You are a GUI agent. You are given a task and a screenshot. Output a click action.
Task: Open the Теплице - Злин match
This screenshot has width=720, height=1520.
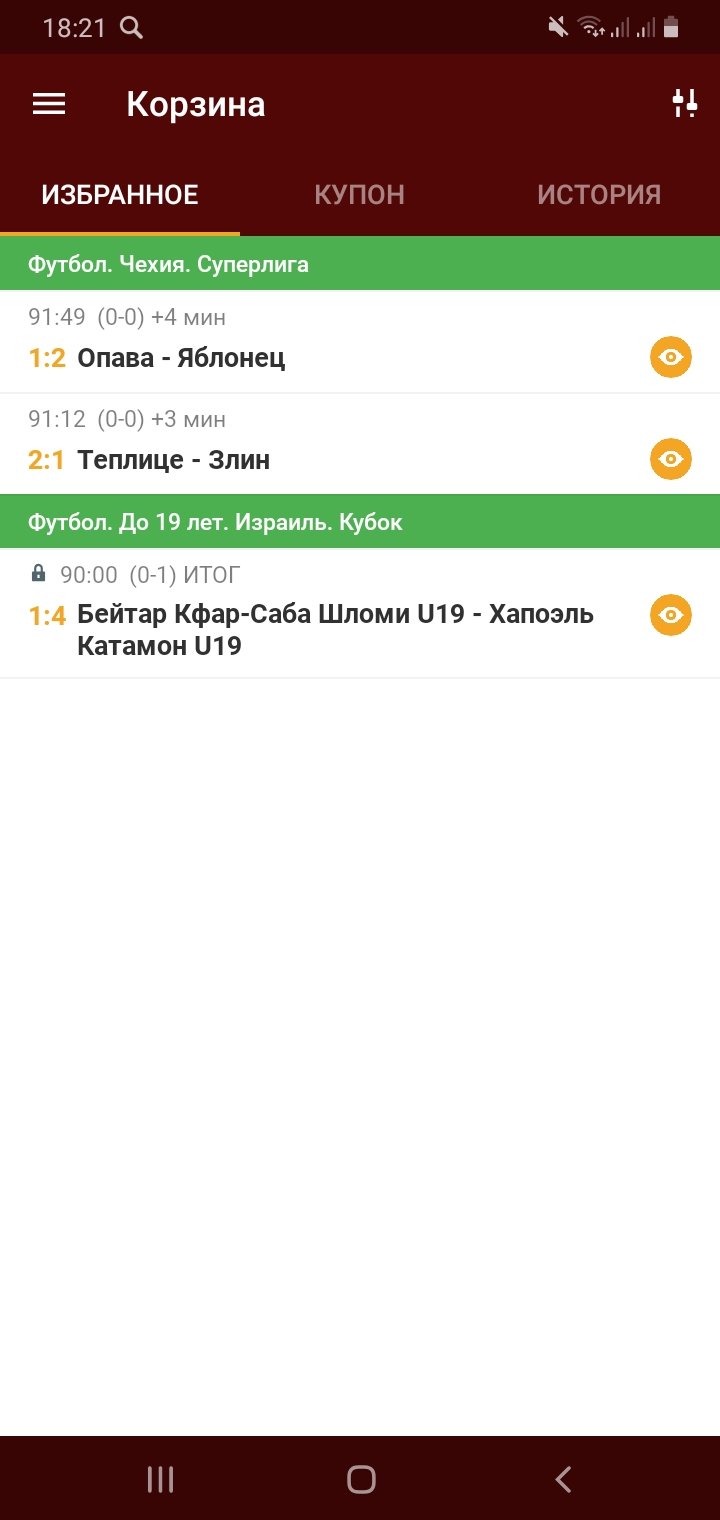tap(173, 460)
